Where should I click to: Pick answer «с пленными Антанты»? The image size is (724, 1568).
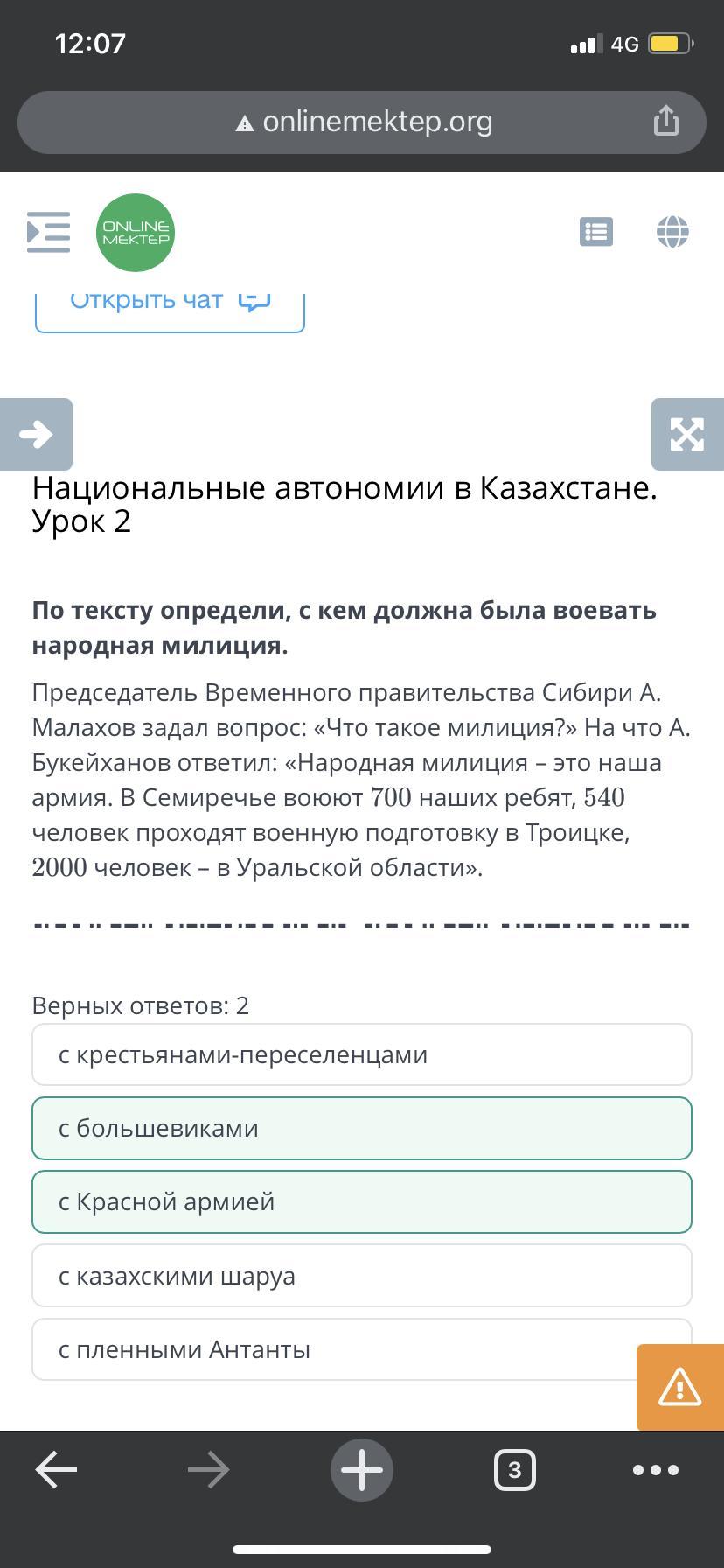(332, 1349)
